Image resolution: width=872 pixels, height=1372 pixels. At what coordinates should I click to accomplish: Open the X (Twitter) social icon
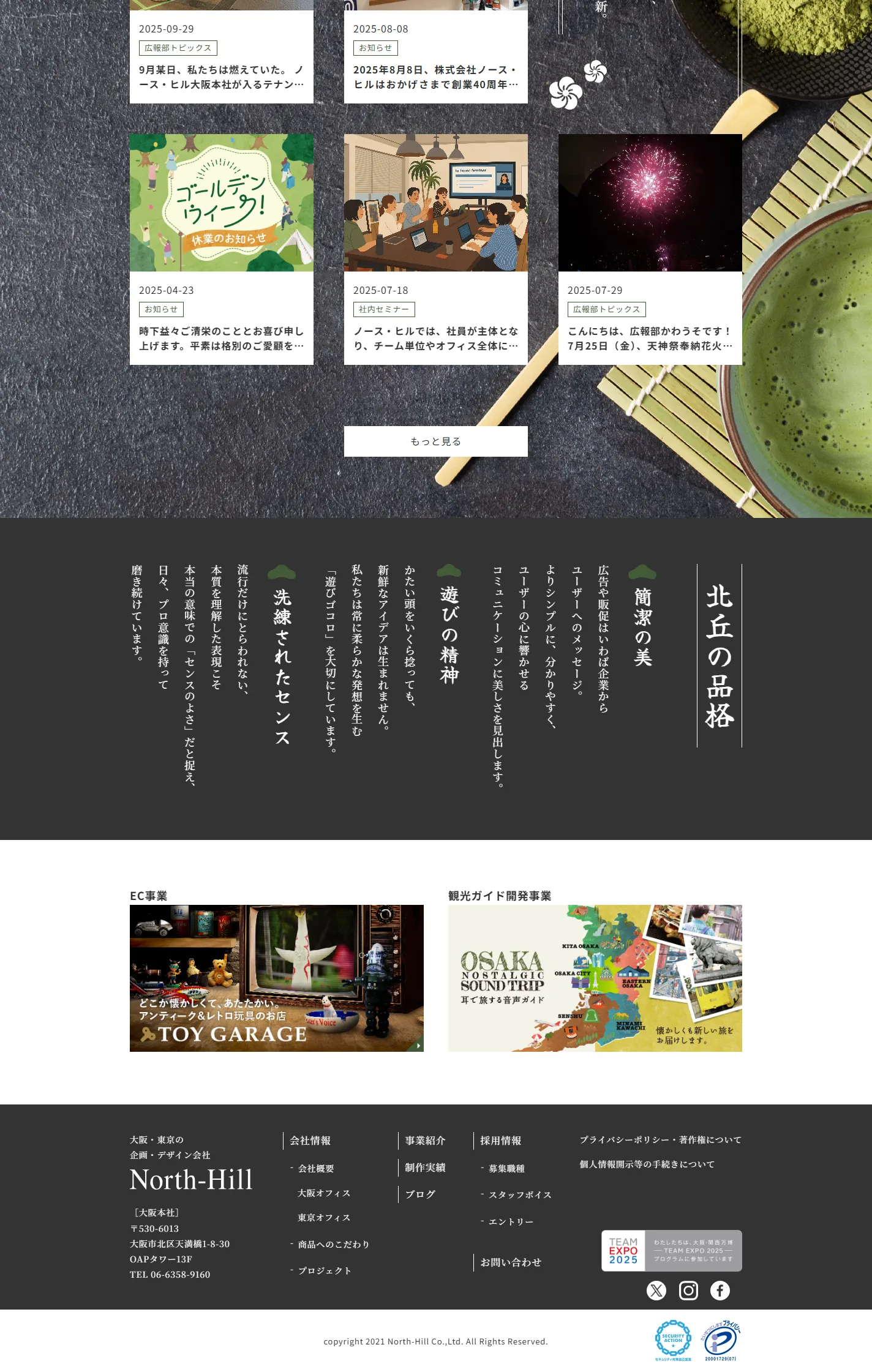(x=656, y=1291)
